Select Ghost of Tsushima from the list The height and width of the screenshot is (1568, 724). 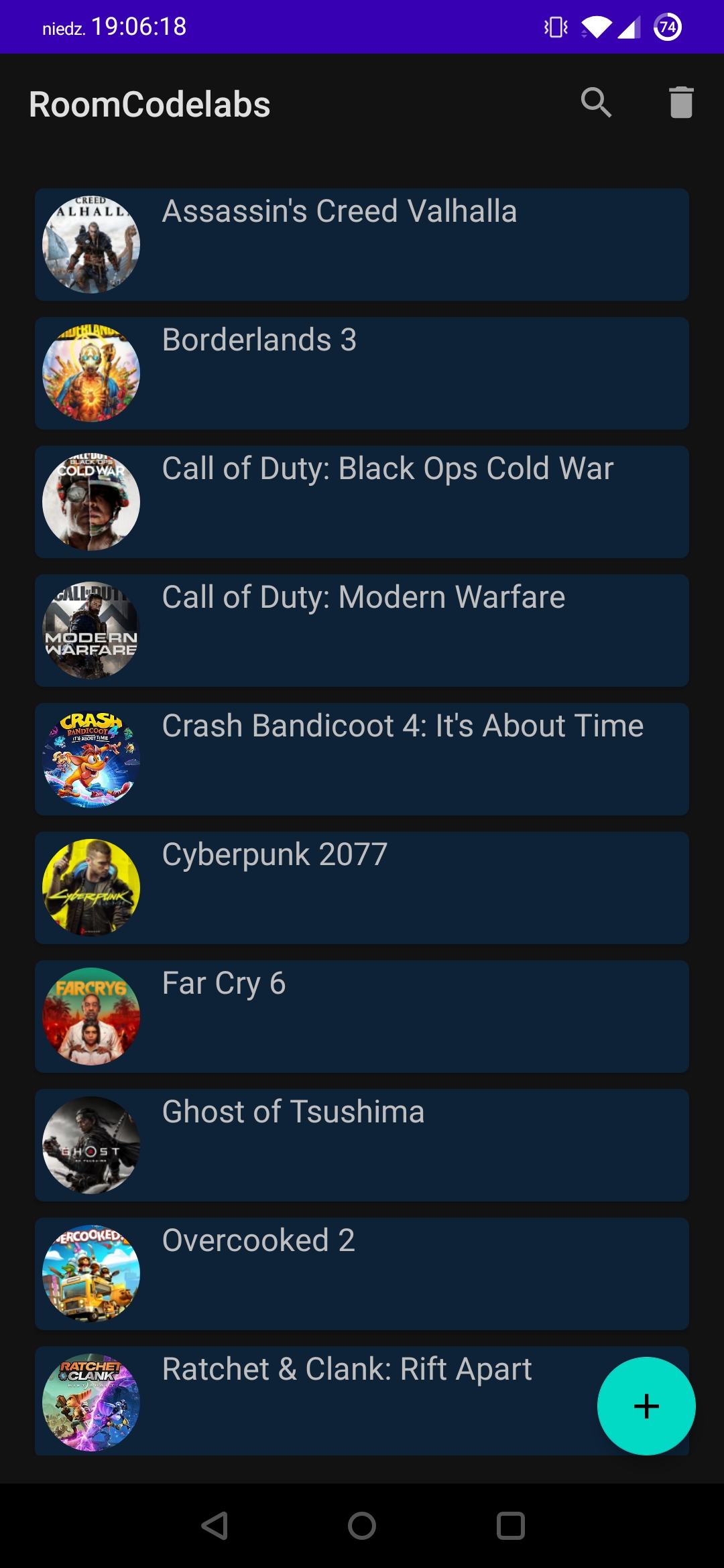[x=362, y=1145]
